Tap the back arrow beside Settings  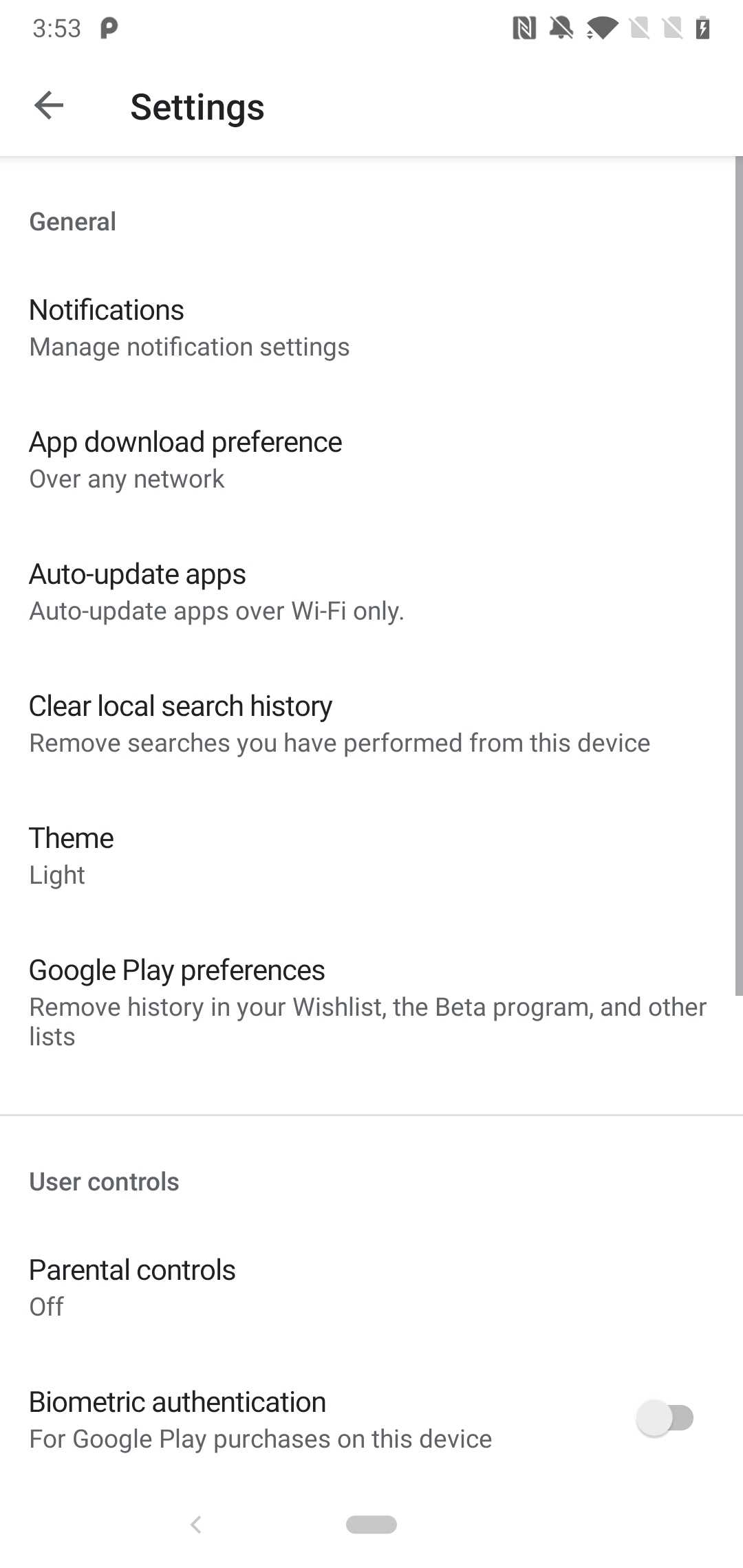[x=47, y=106]
